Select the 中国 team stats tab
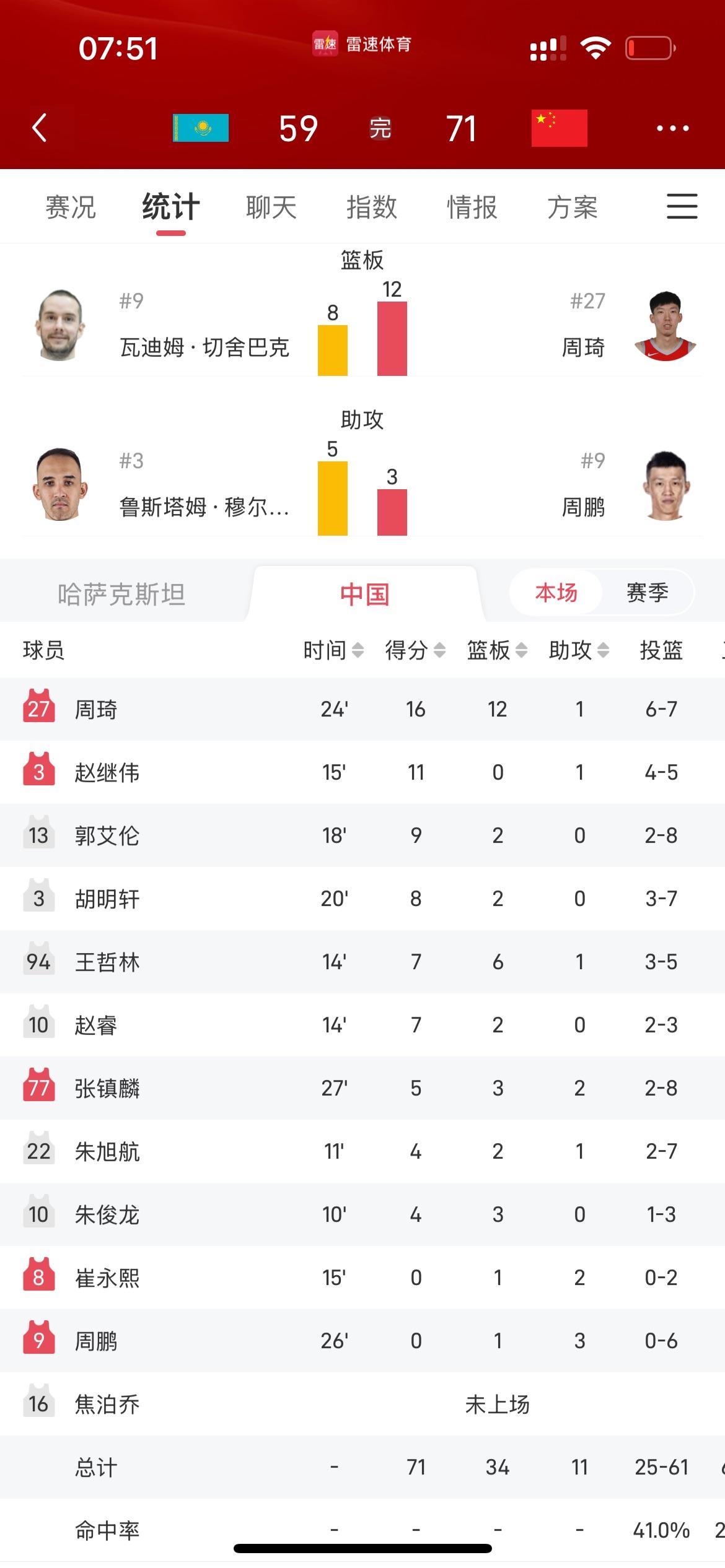 coord(364,594)
